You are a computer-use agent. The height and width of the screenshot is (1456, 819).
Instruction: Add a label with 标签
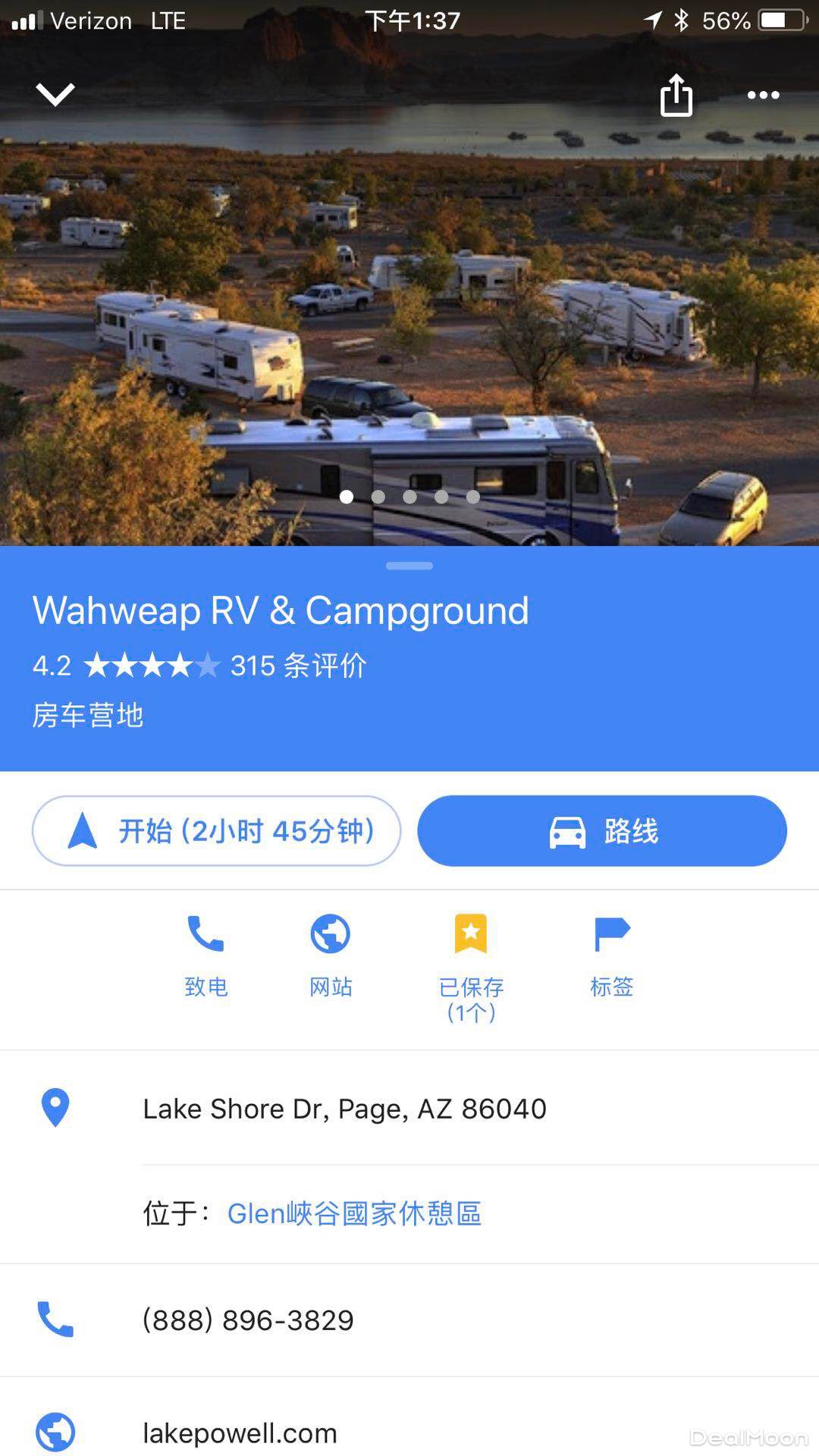coord(611,955)
